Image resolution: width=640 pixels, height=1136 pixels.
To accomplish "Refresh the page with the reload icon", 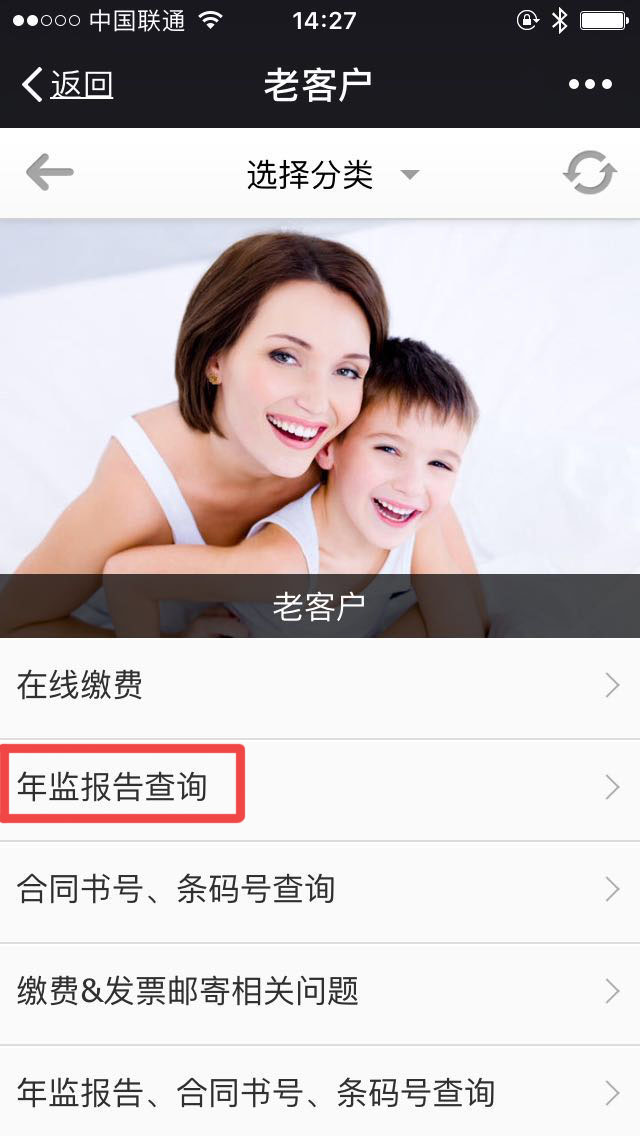I will (x=589, y=173).
